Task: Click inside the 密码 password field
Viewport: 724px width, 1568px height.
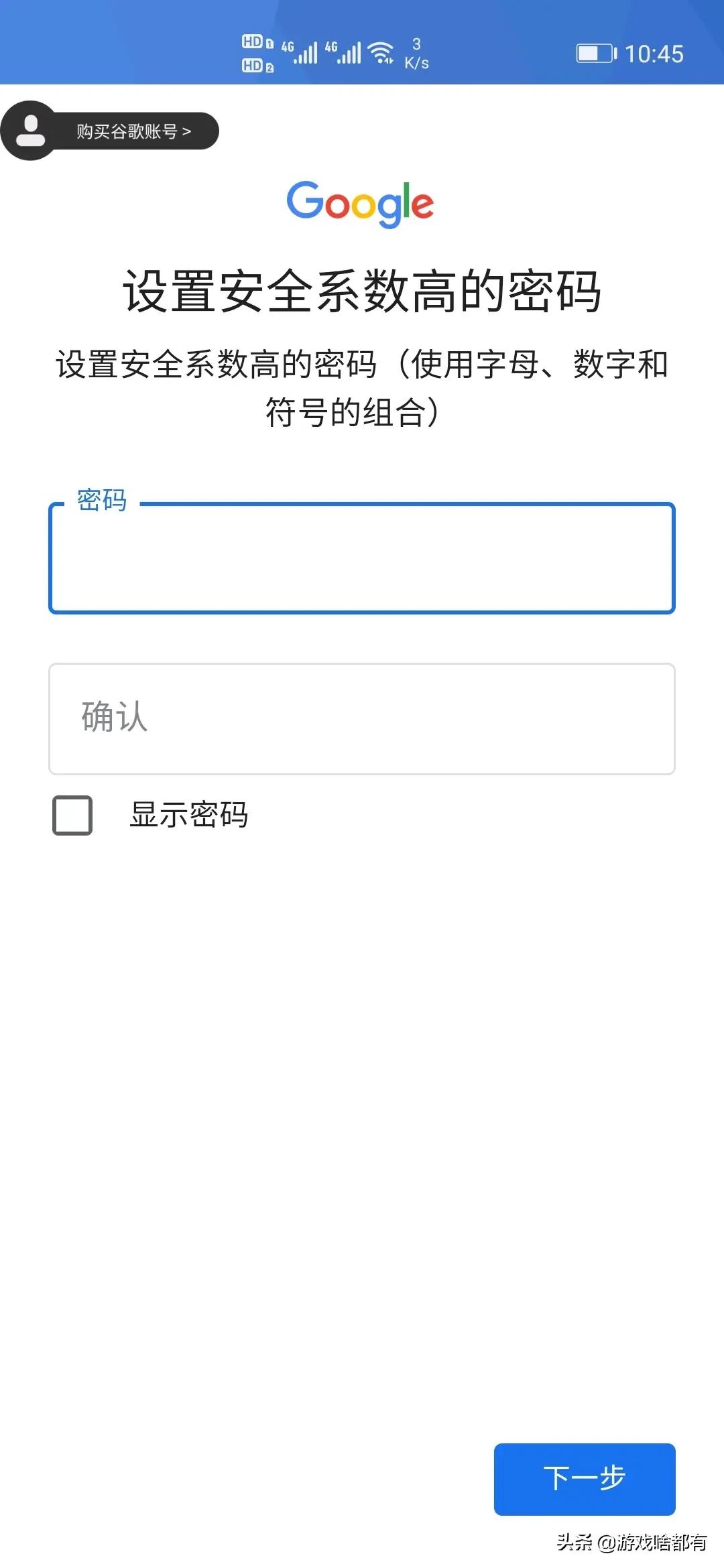Action: pyautogui.click(x=362, y=560)
